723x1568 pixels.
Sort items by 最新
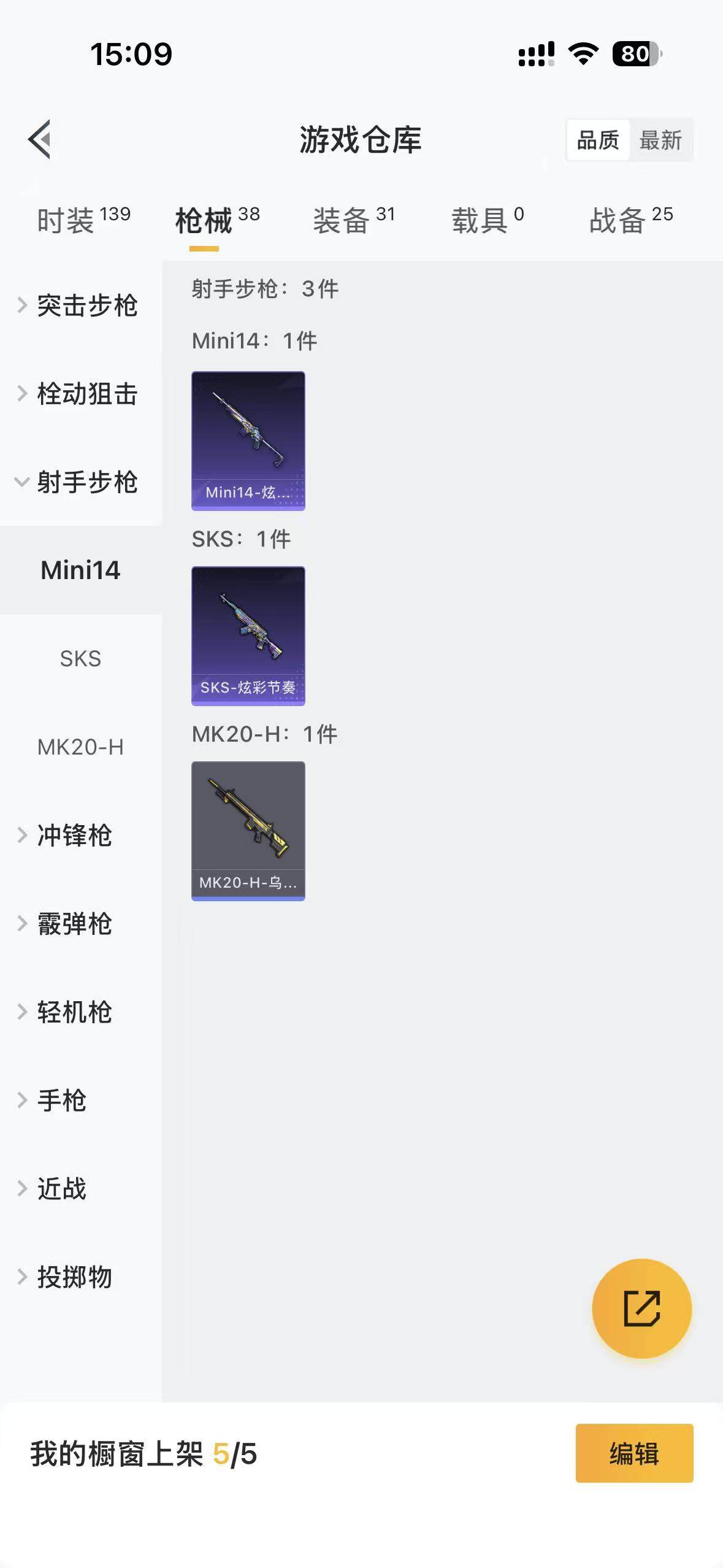coord(660,140)
